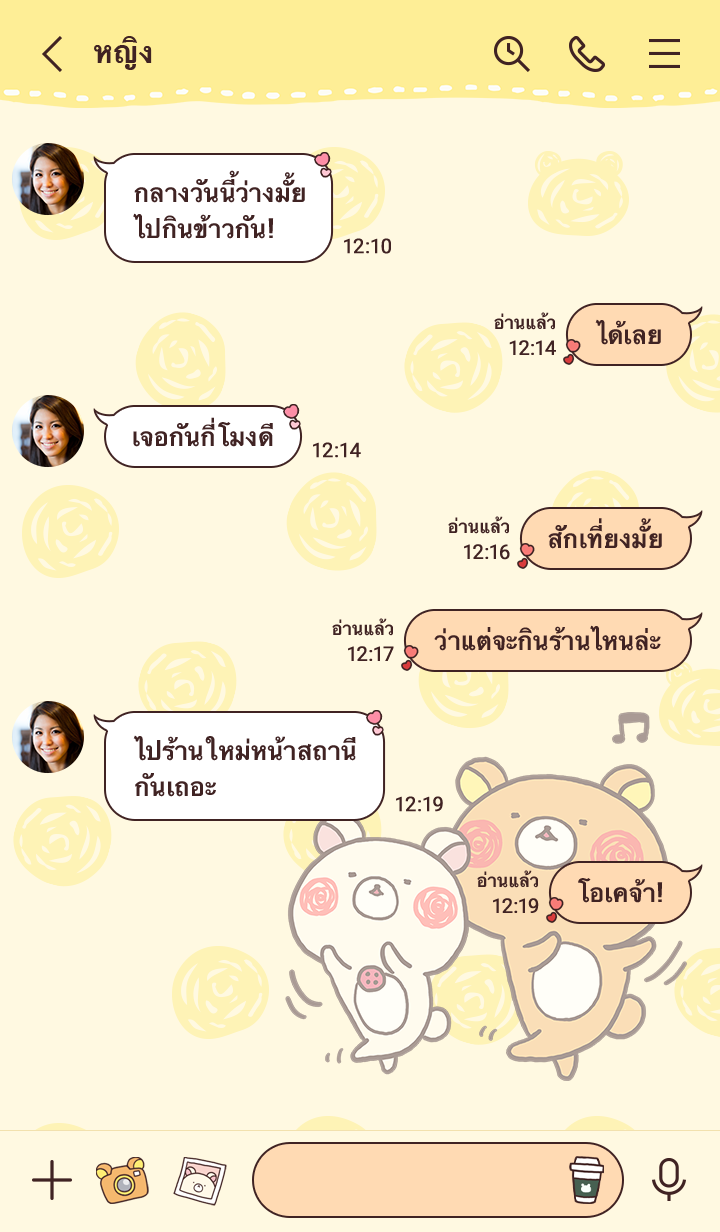Open the sticker picker cup icon
720x1232 pixels.
[x=587, y=1180]
